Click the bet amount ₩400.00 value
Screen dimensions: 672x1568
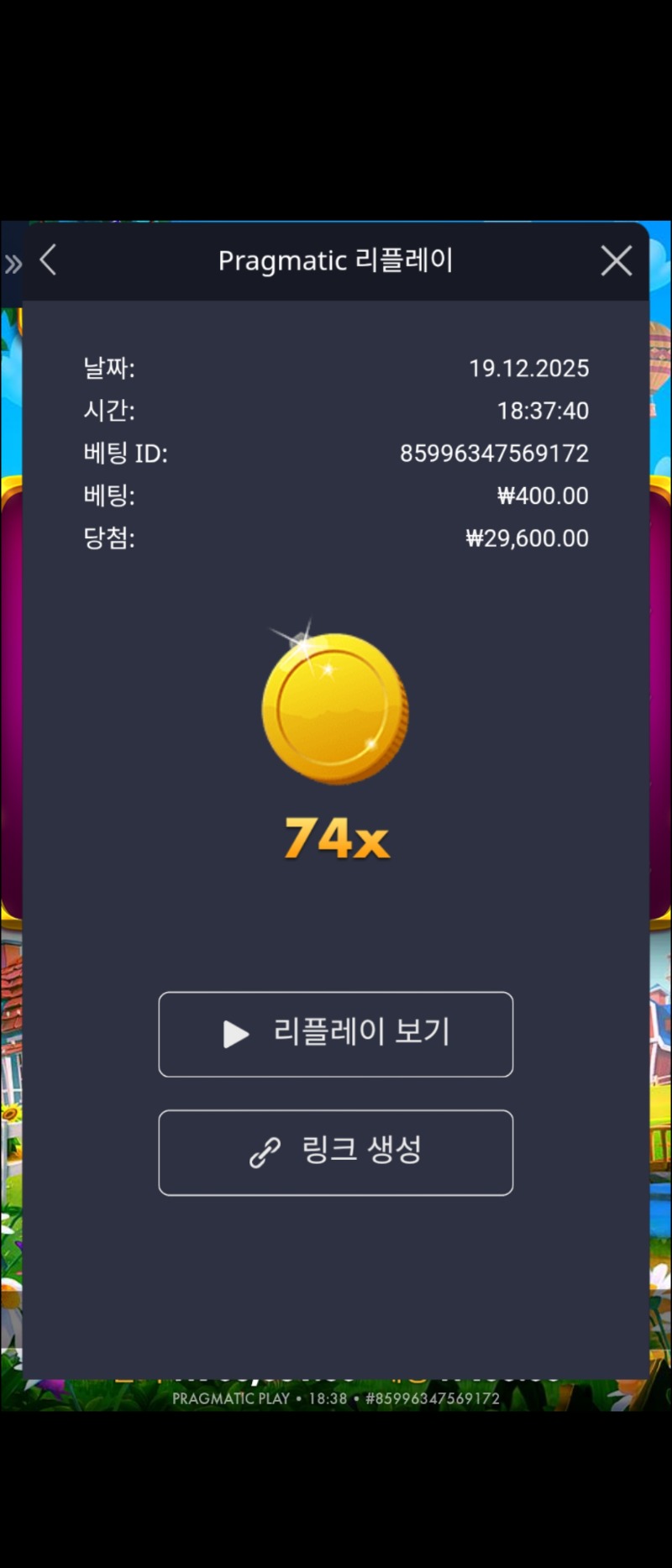(542, 496)
